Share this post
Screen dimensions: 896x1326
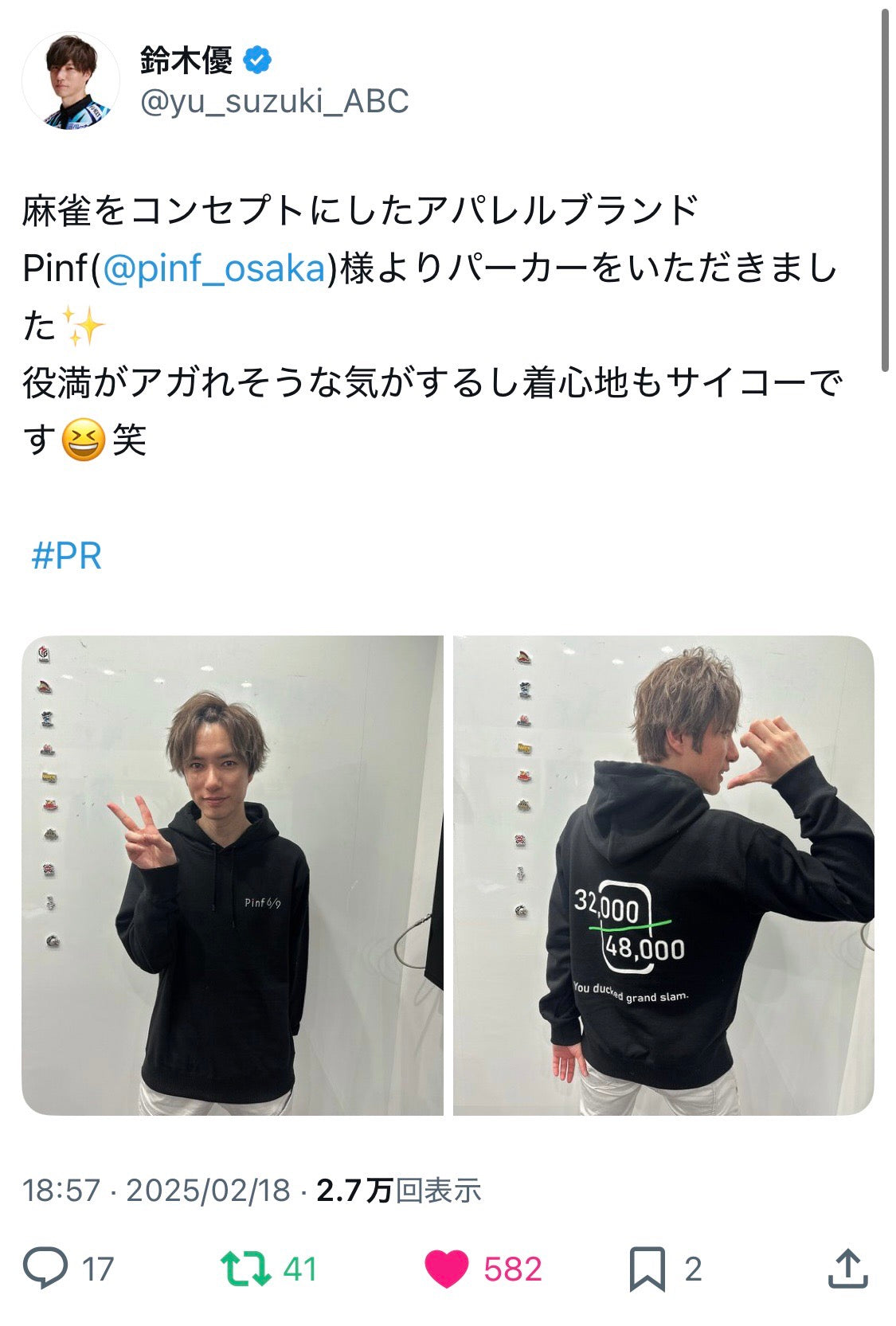click(847, 1268)
